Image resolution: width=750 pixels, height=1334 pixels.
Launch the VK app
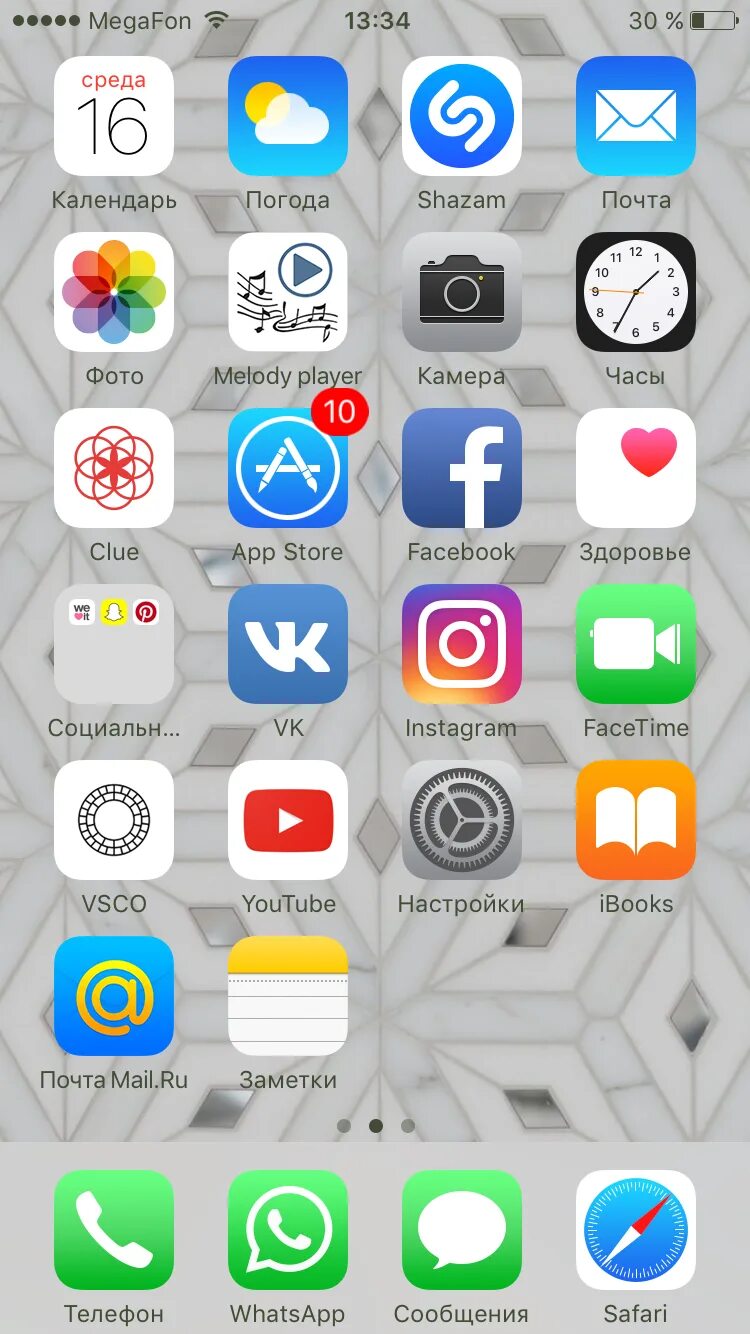click(x=288, y=644)
